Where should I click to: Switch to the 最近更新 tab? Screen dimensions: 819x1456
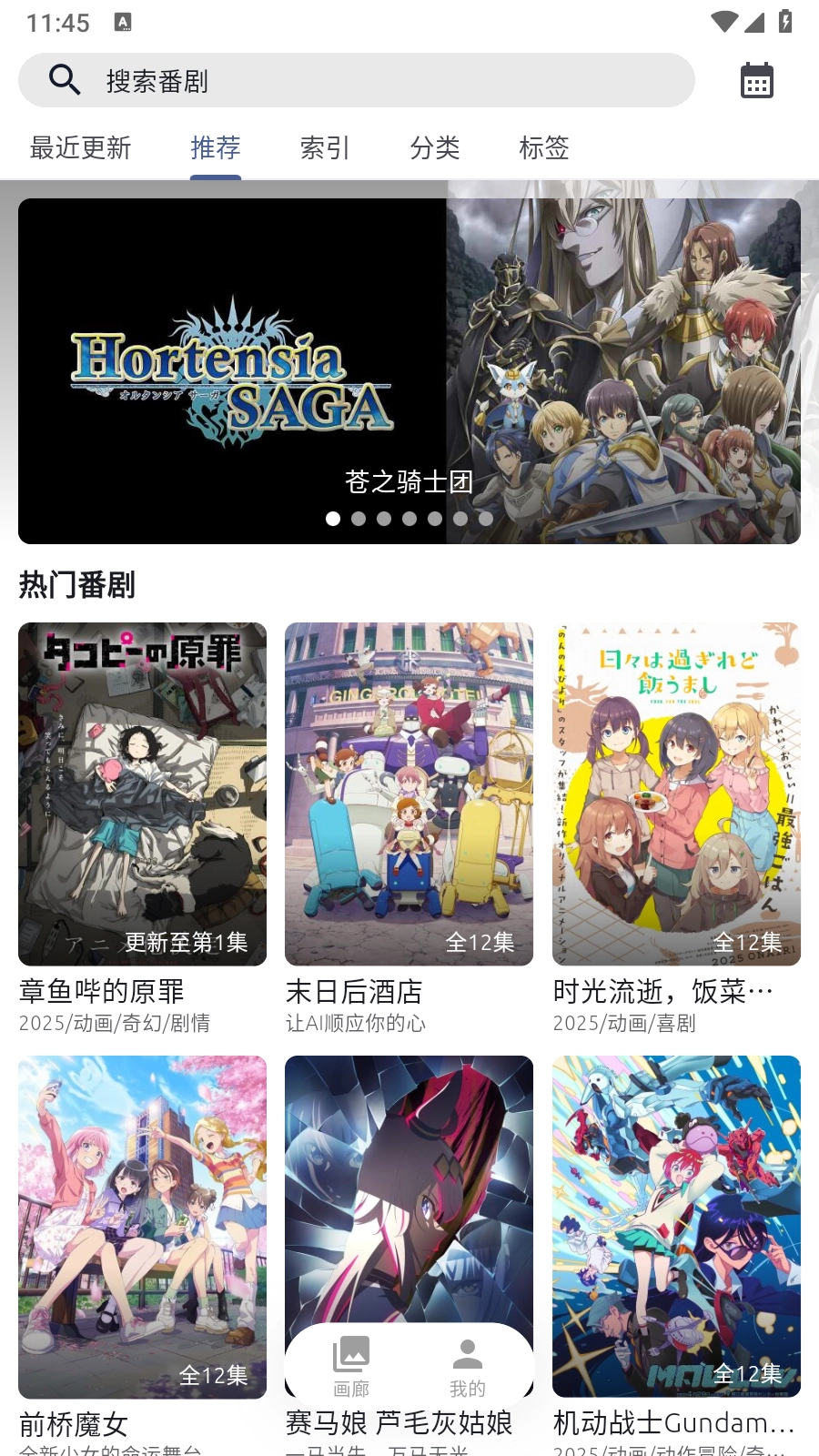coord(80,147)
